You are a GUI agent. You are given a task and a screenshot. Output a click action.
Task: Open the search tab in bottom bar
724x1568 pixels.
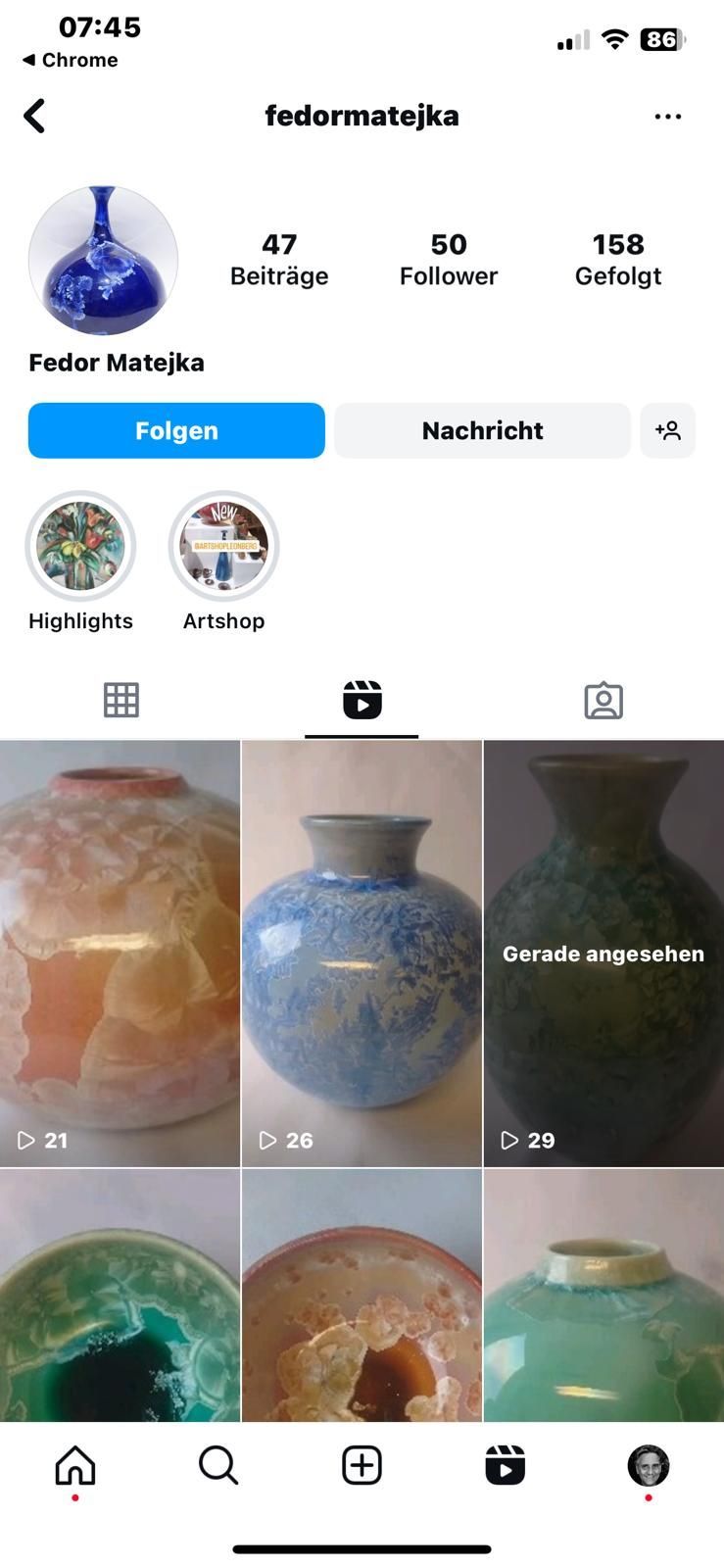coord(217,1466)
